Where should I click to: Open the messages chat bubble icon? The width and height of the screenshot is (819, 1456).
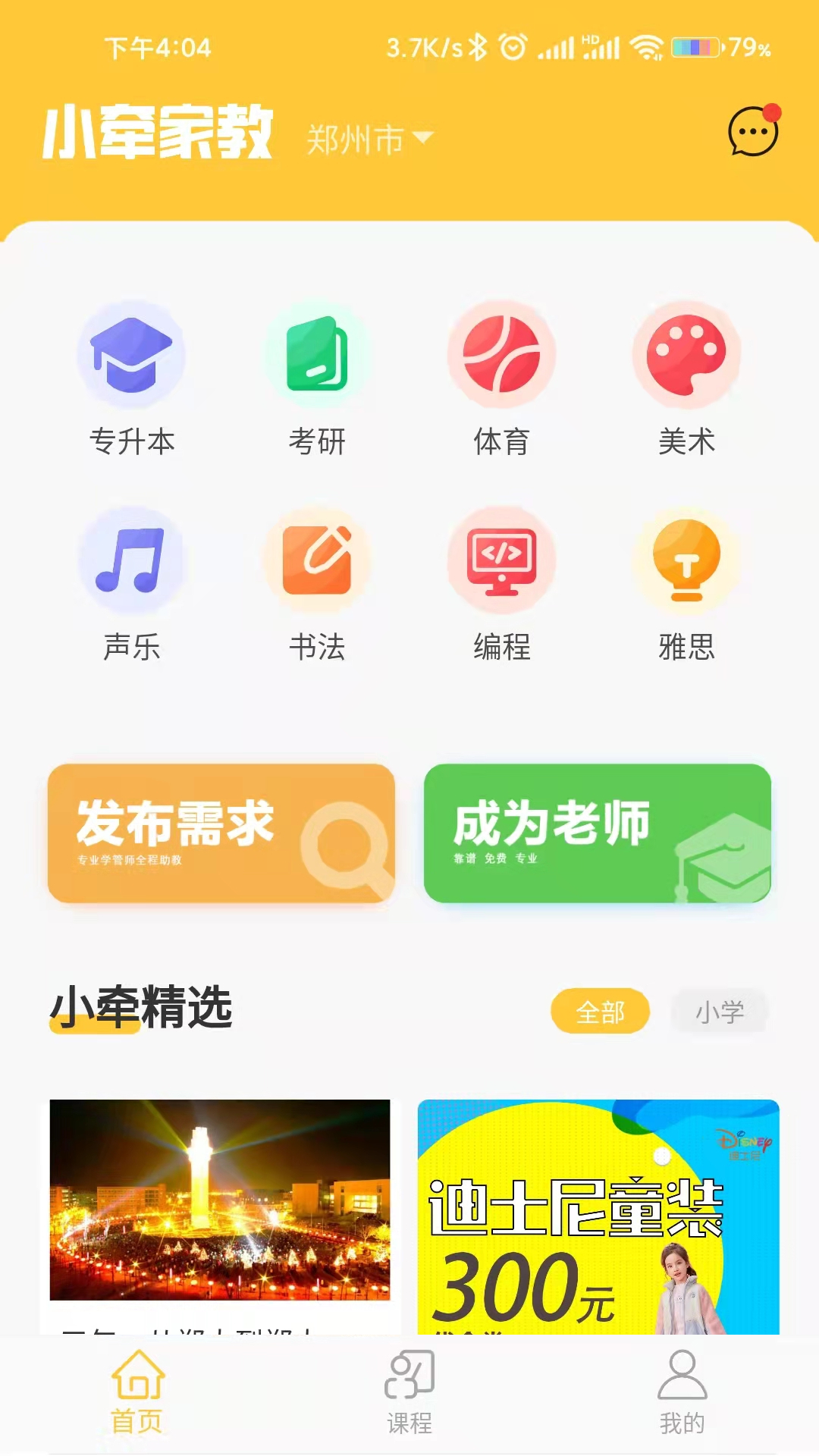point(753,132)
